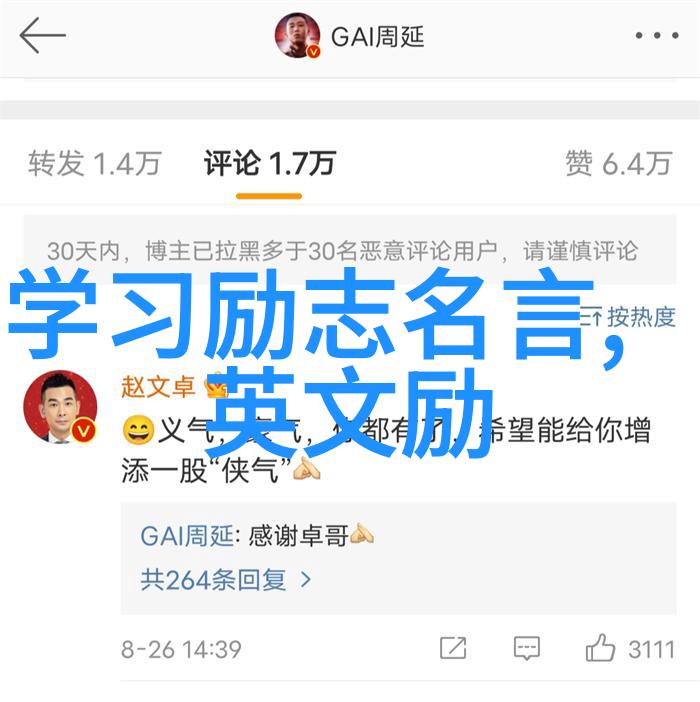
Task: Select the 评论 1.7万 tab
Action: pos(269,164)
